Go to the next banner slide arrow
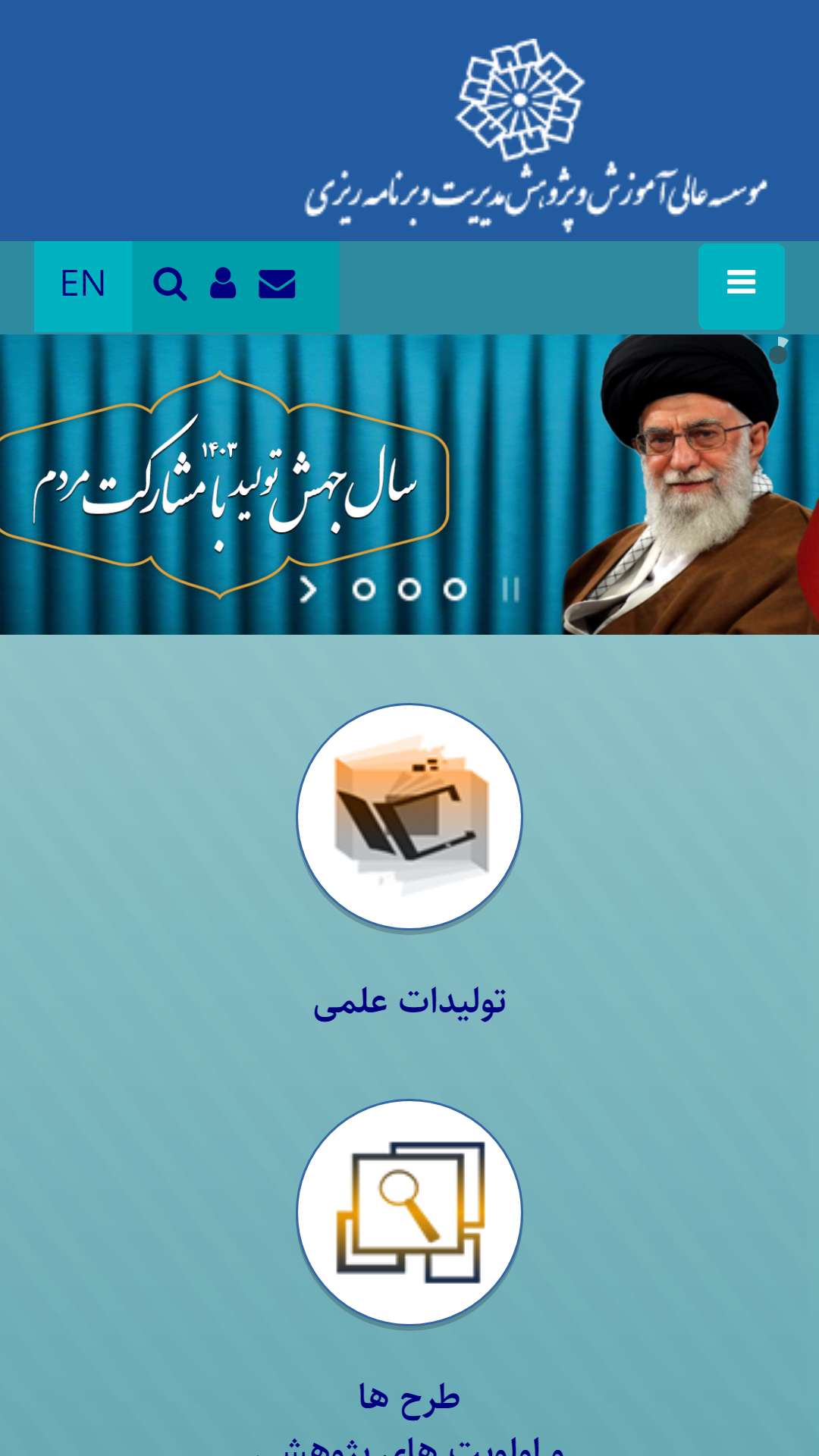The image size is (819, 1456). (308, 590)
